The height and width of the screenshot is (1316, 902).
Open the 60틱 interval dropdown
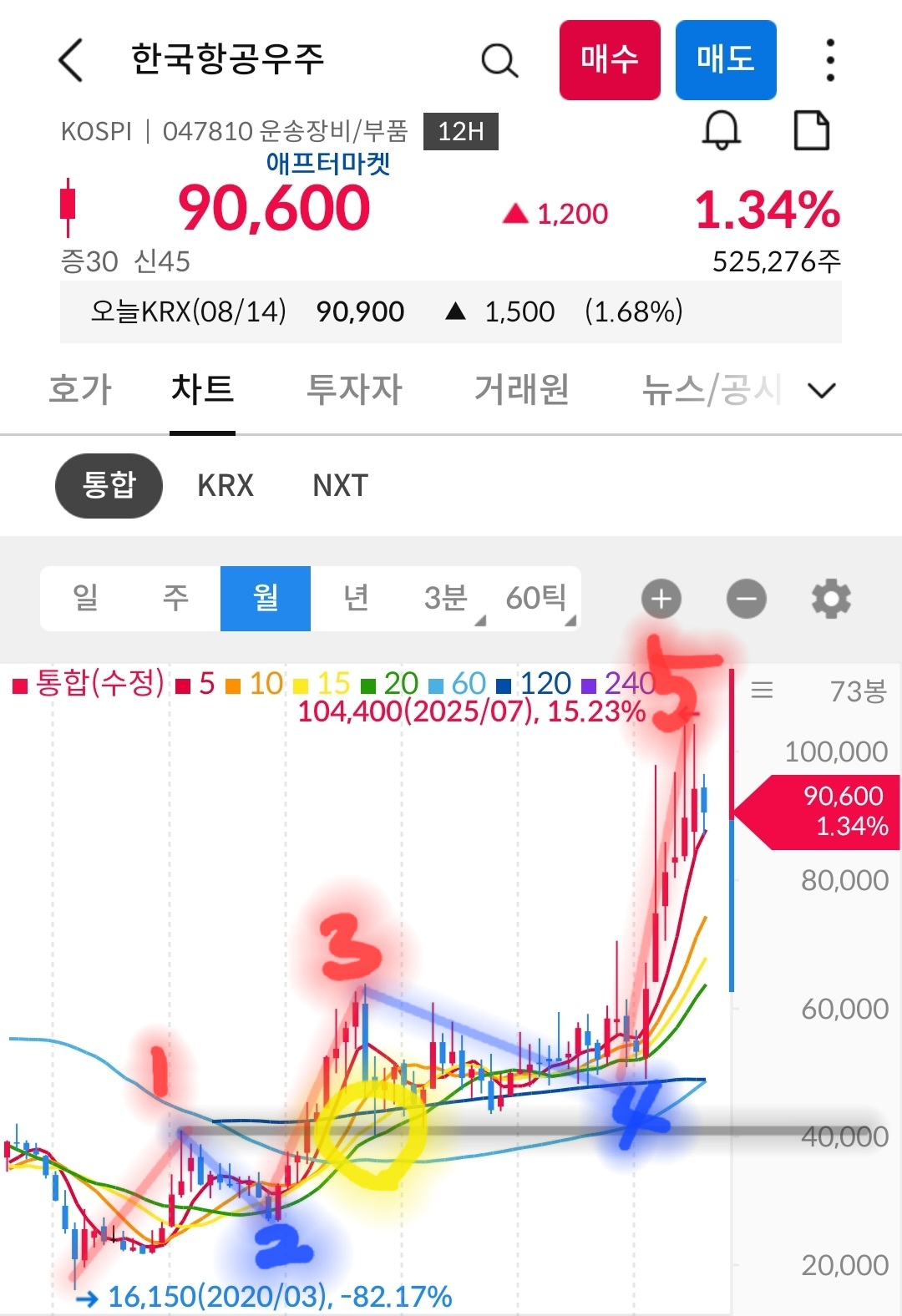537,598
